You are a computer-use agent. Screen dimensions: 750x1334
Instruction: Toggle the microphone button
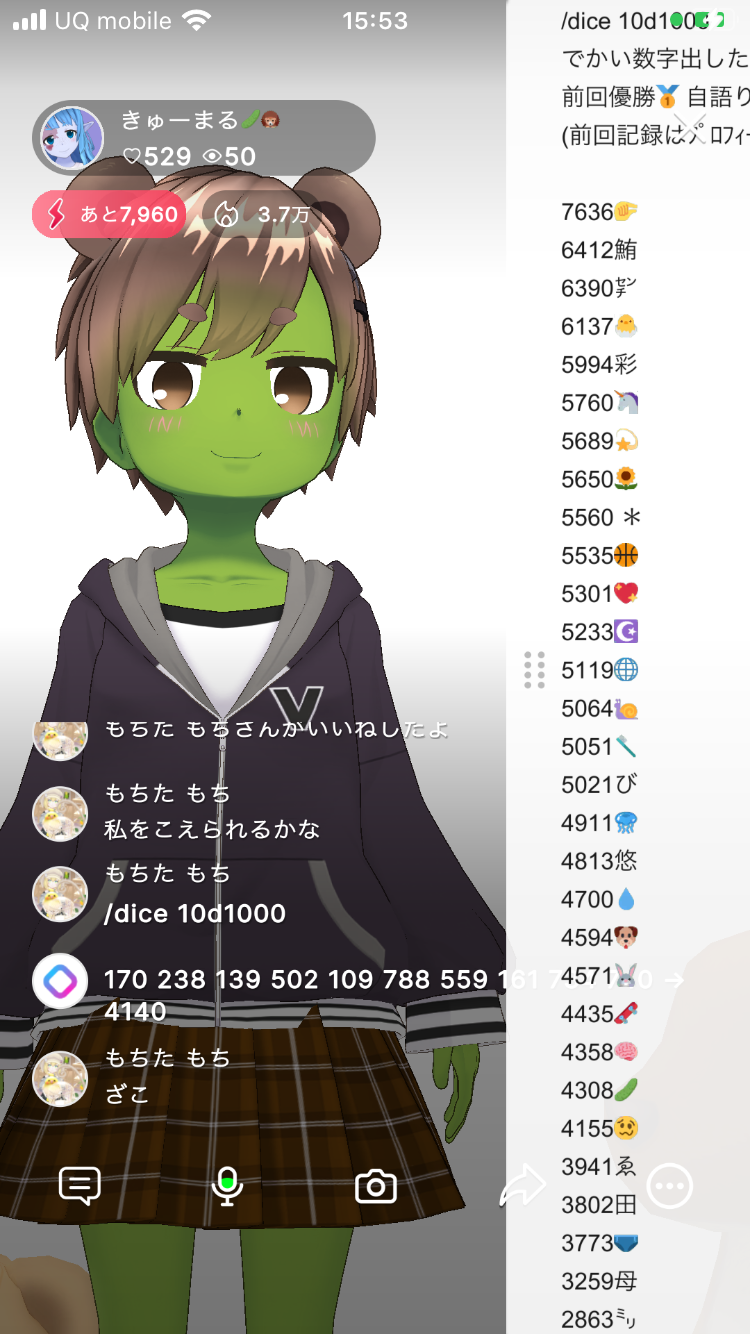point(228,1186)
